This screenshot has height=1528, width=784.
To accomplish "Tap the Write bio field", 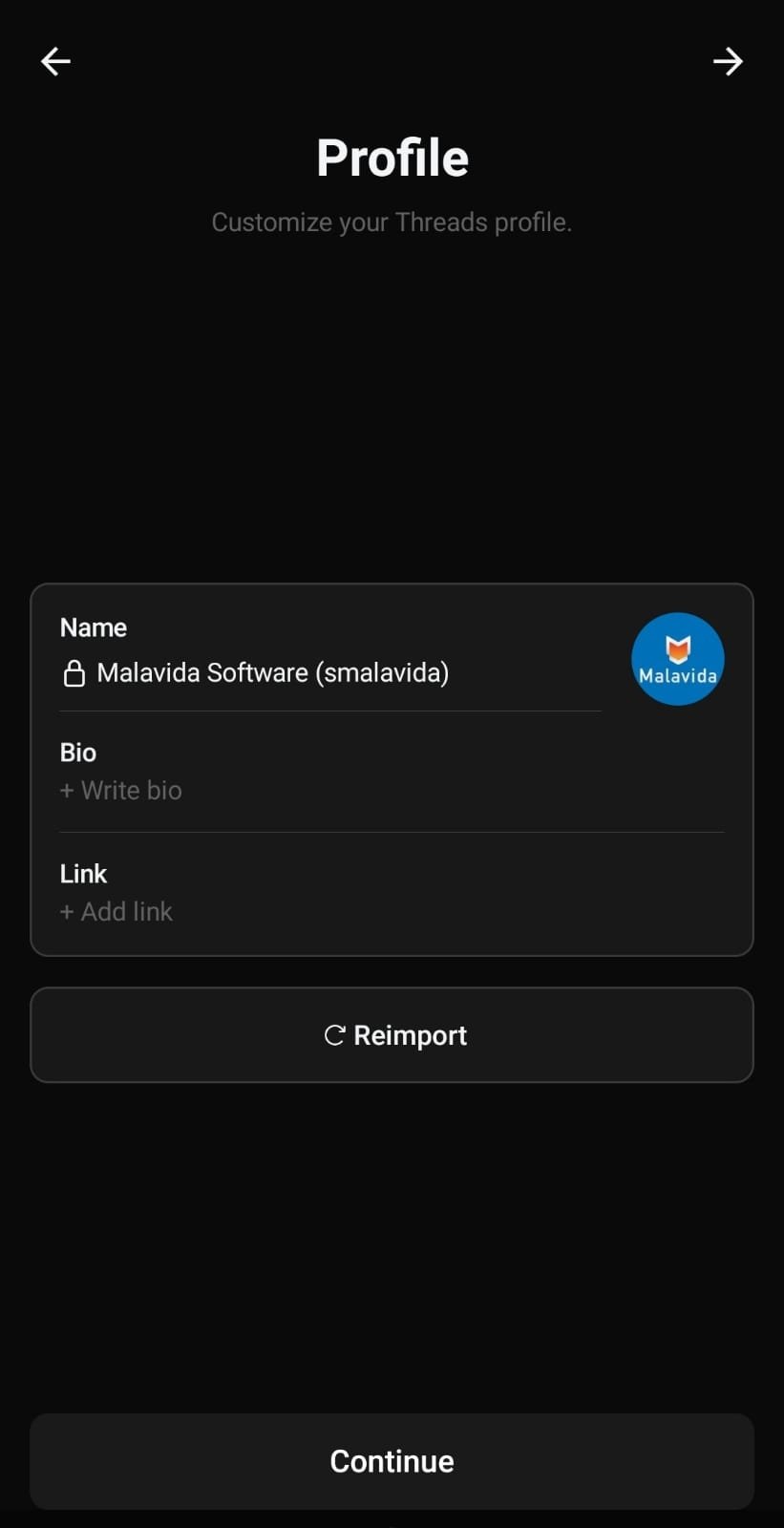I will pos(392,773).
